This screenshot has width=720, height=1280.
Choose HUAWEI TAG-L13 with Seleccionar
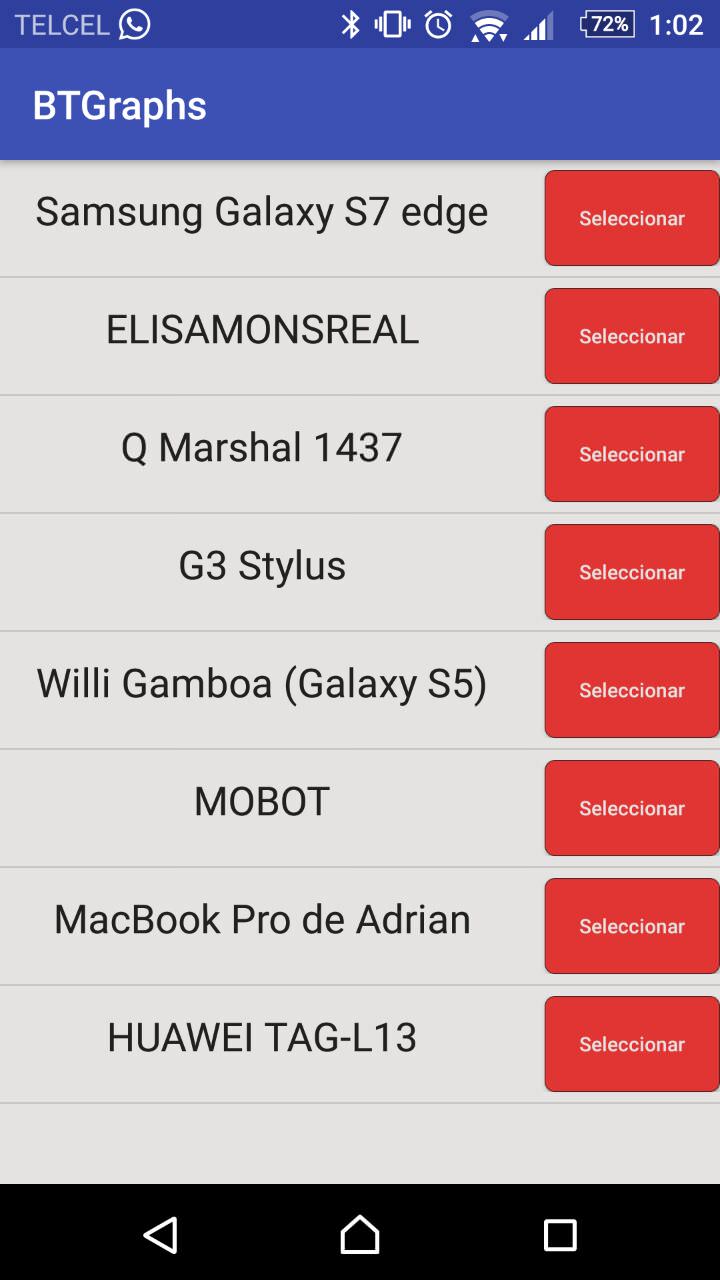(x=632, y=1044)
